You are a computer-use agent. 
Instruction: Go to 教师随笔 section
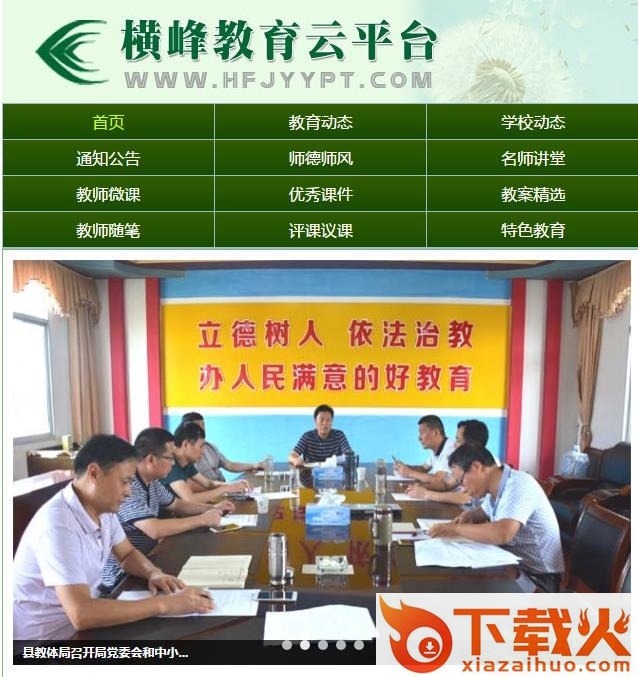(x=108, y=230)
